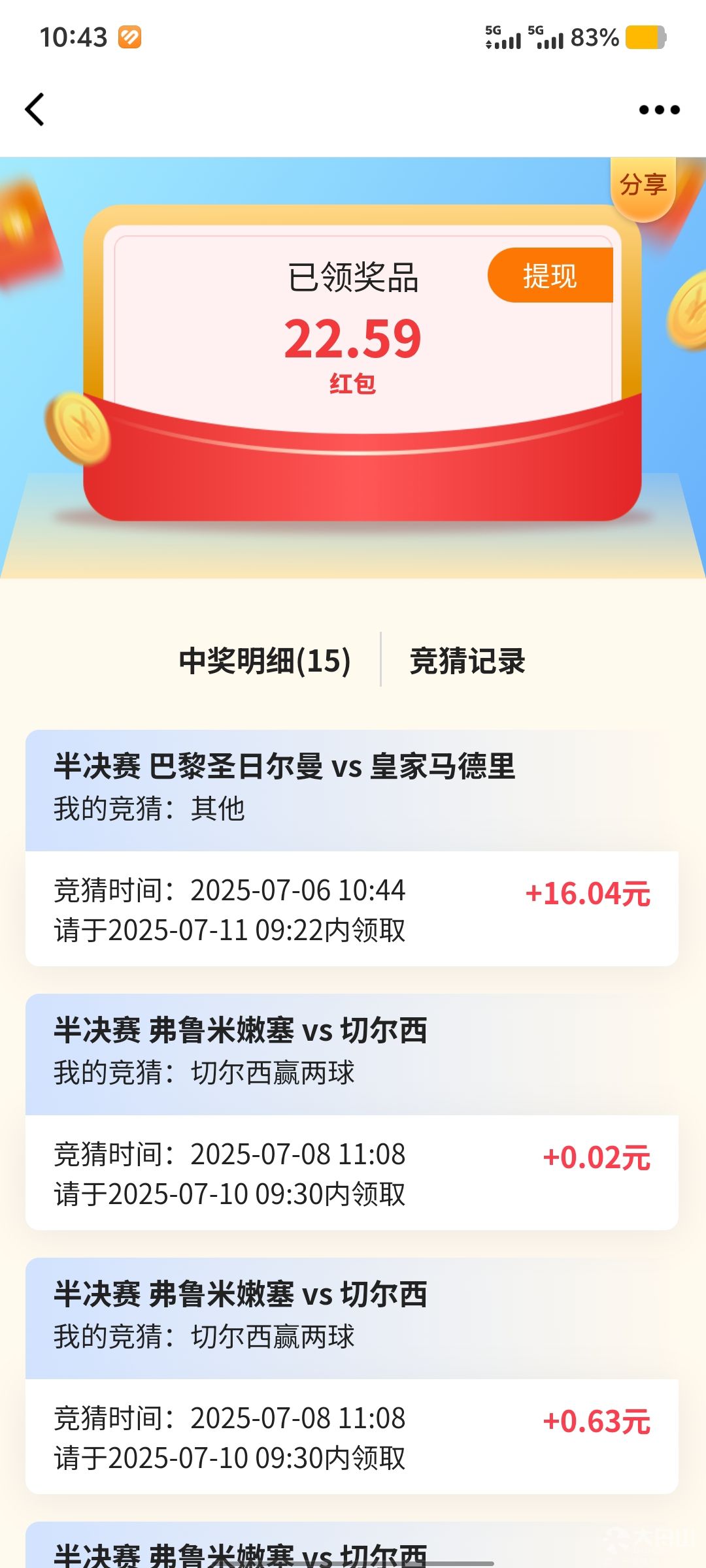Open the 切尔西 card with +0.63元 prize
706x1568 pixels.
[x=352, y=1376]
